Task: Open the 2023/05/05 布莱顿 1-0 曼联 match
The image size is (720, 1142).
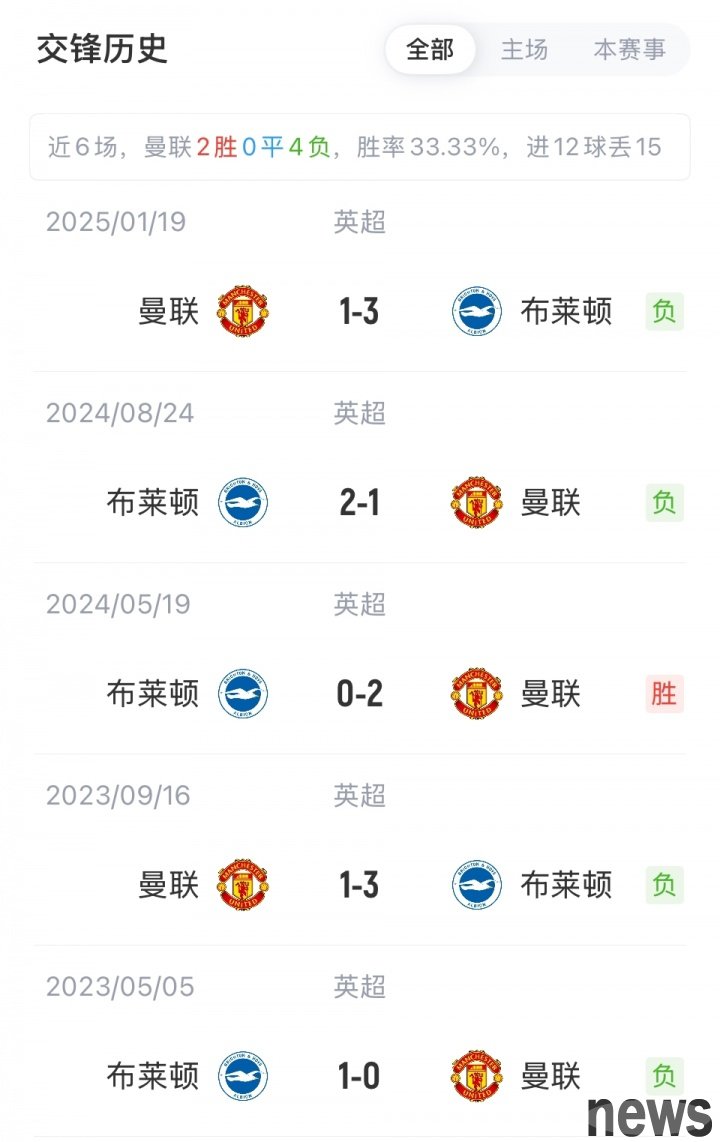Action: [359, 1076]
